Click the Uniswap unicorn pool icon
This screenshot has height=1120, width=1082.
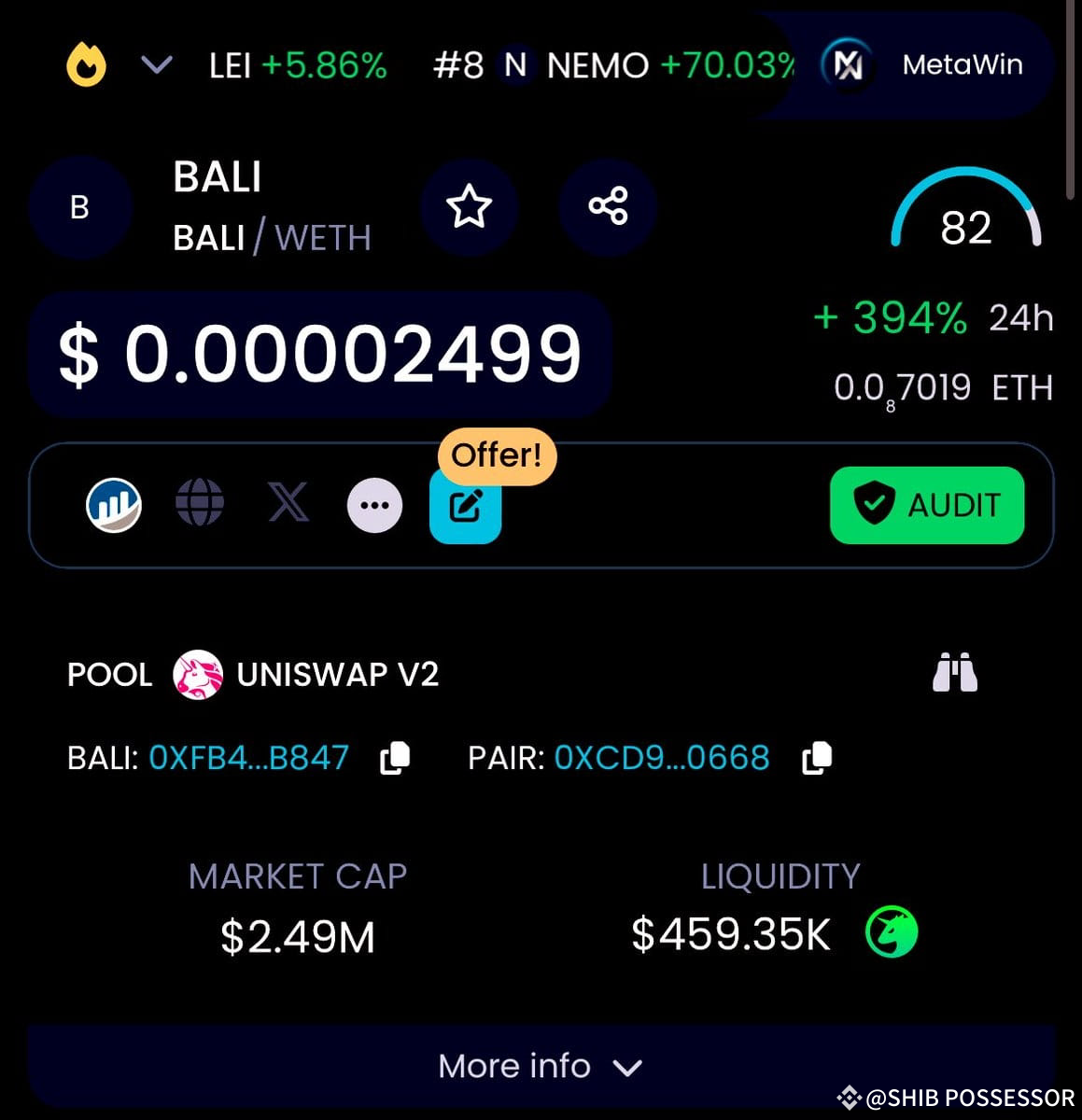(197, 674)
